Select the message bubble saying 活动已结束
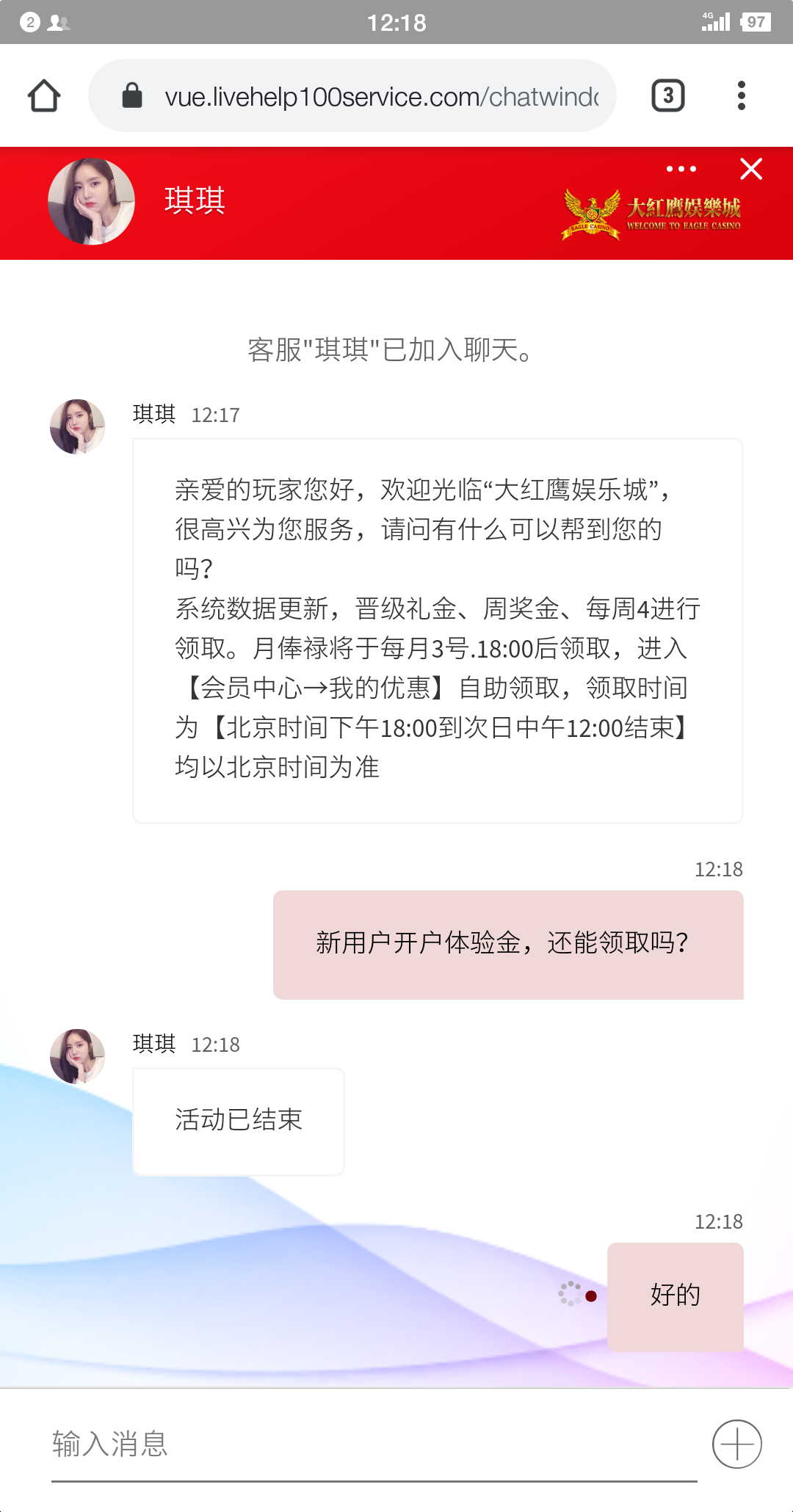Viewport: 793px width, 1512px height. [237, 1121]
